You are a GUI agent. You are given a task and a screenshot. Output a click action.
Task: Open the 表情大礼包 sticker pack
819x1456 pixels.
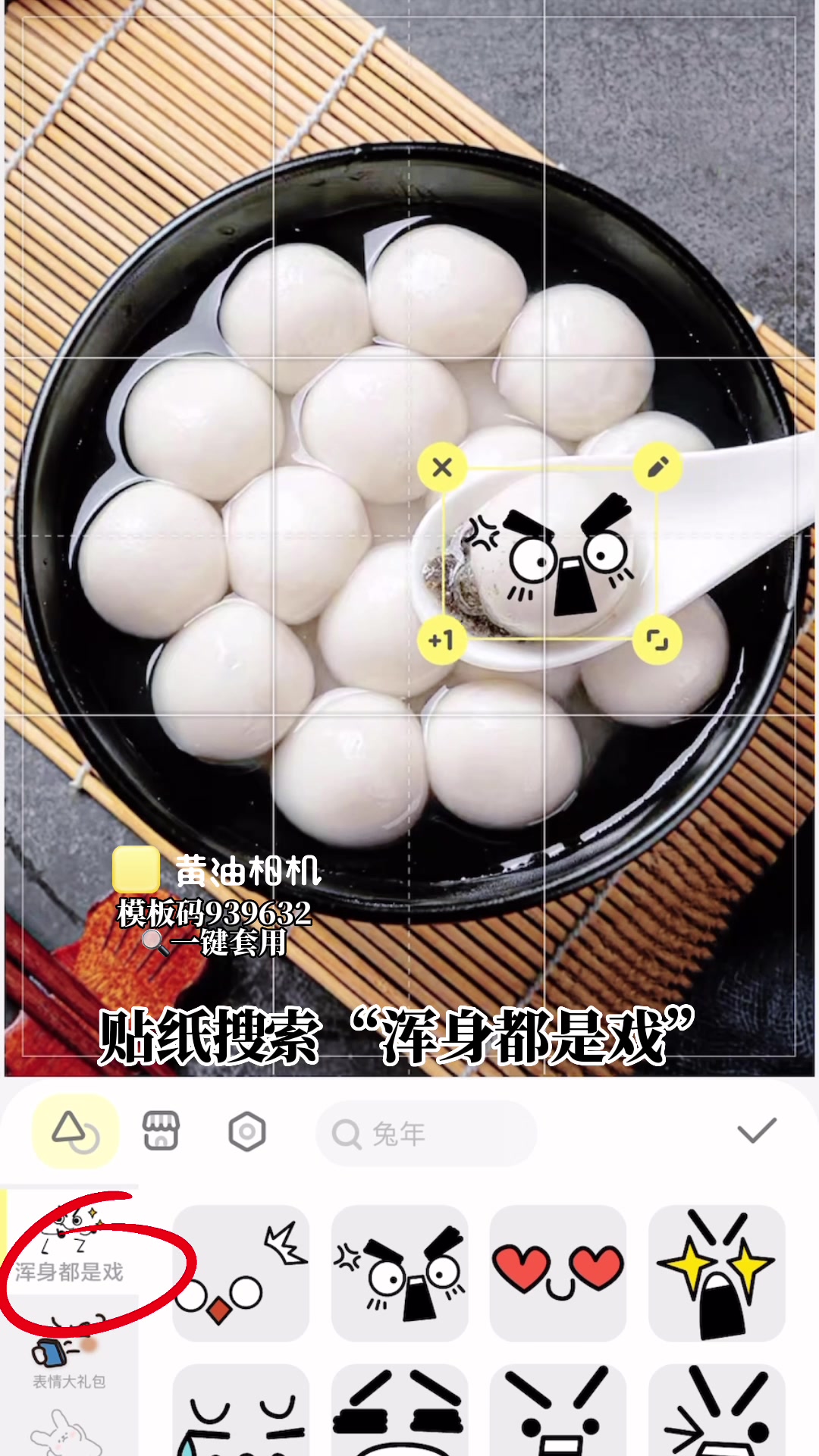click(x=69, y=1359)
